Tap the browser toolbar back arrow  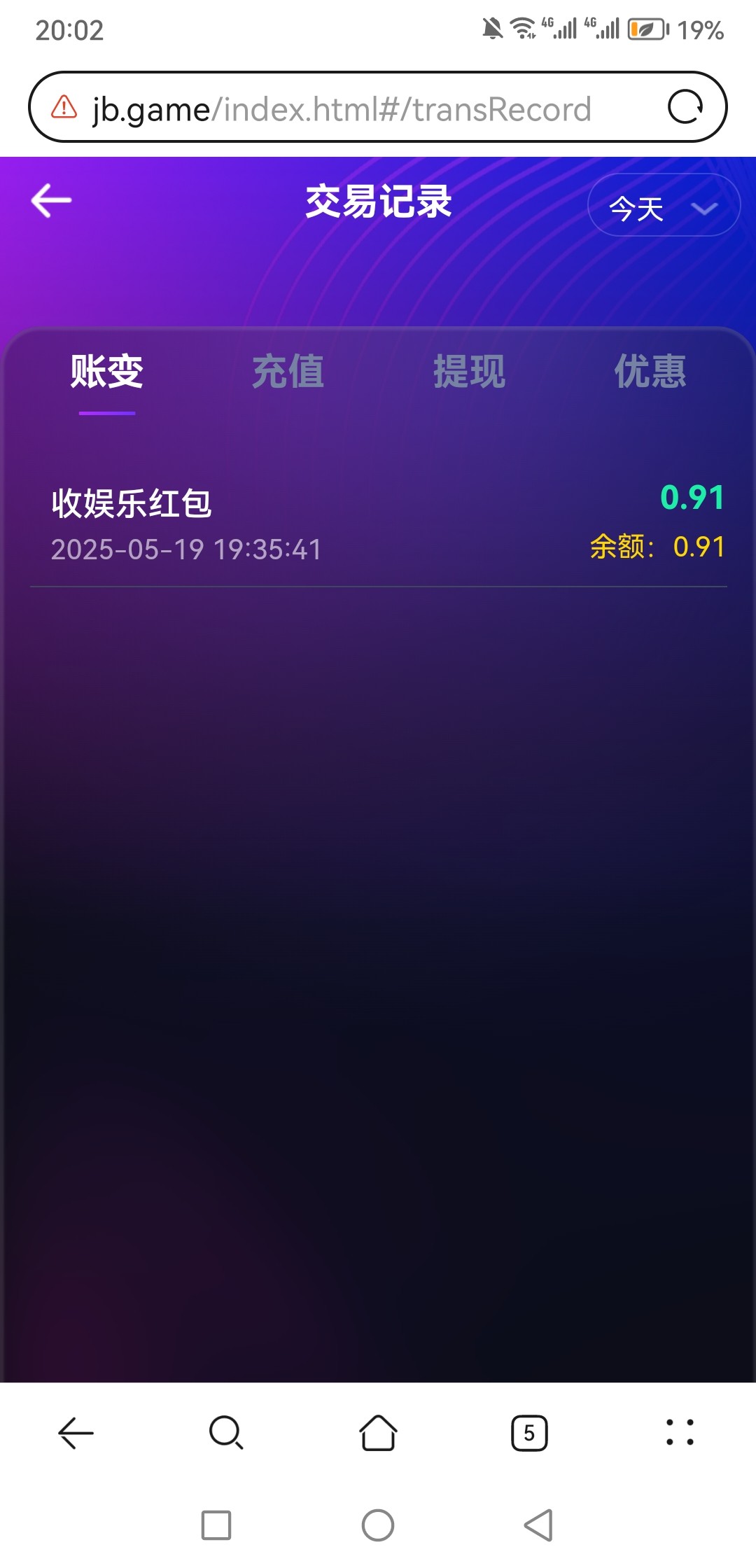click(76, 1433)
